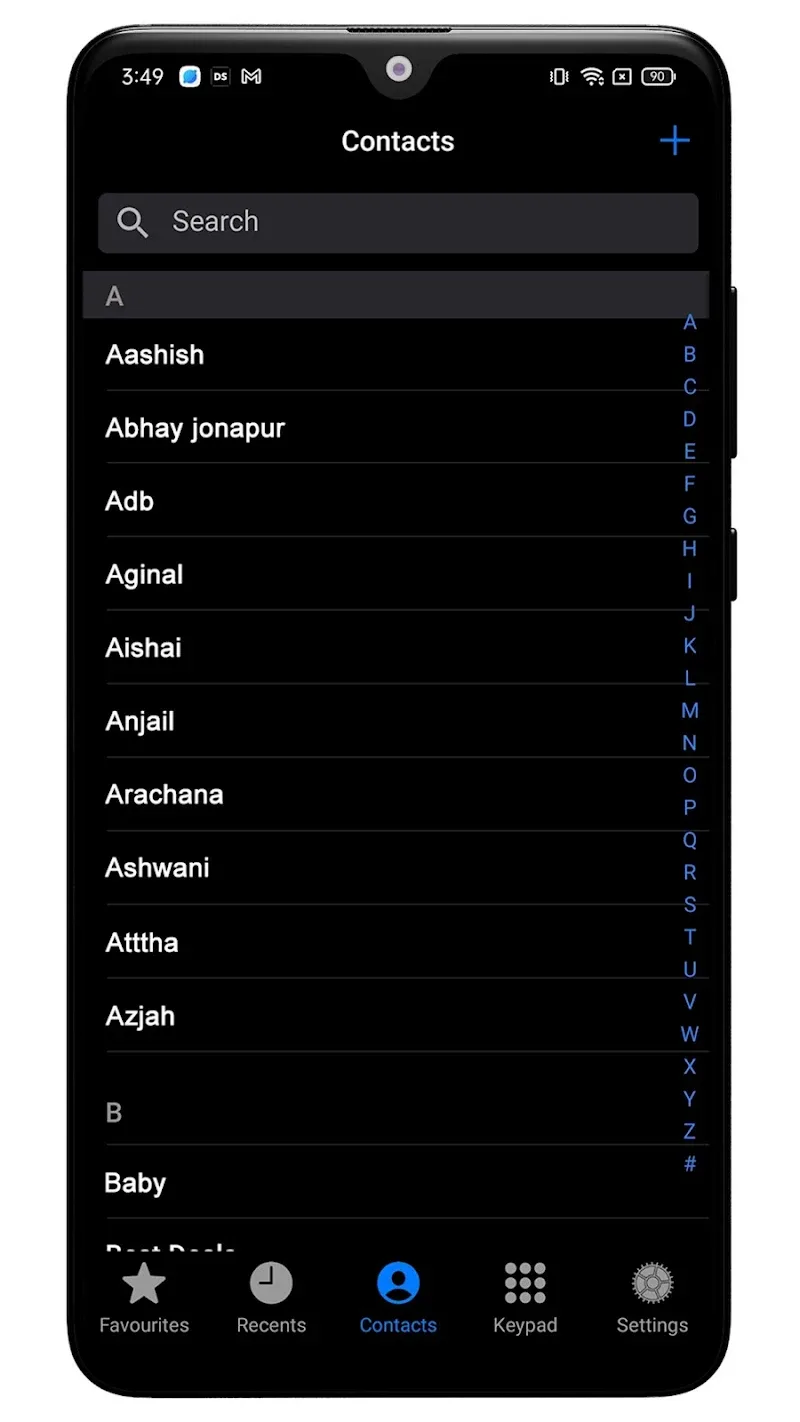Jump to section M in the alphabet index

point(689,711)
